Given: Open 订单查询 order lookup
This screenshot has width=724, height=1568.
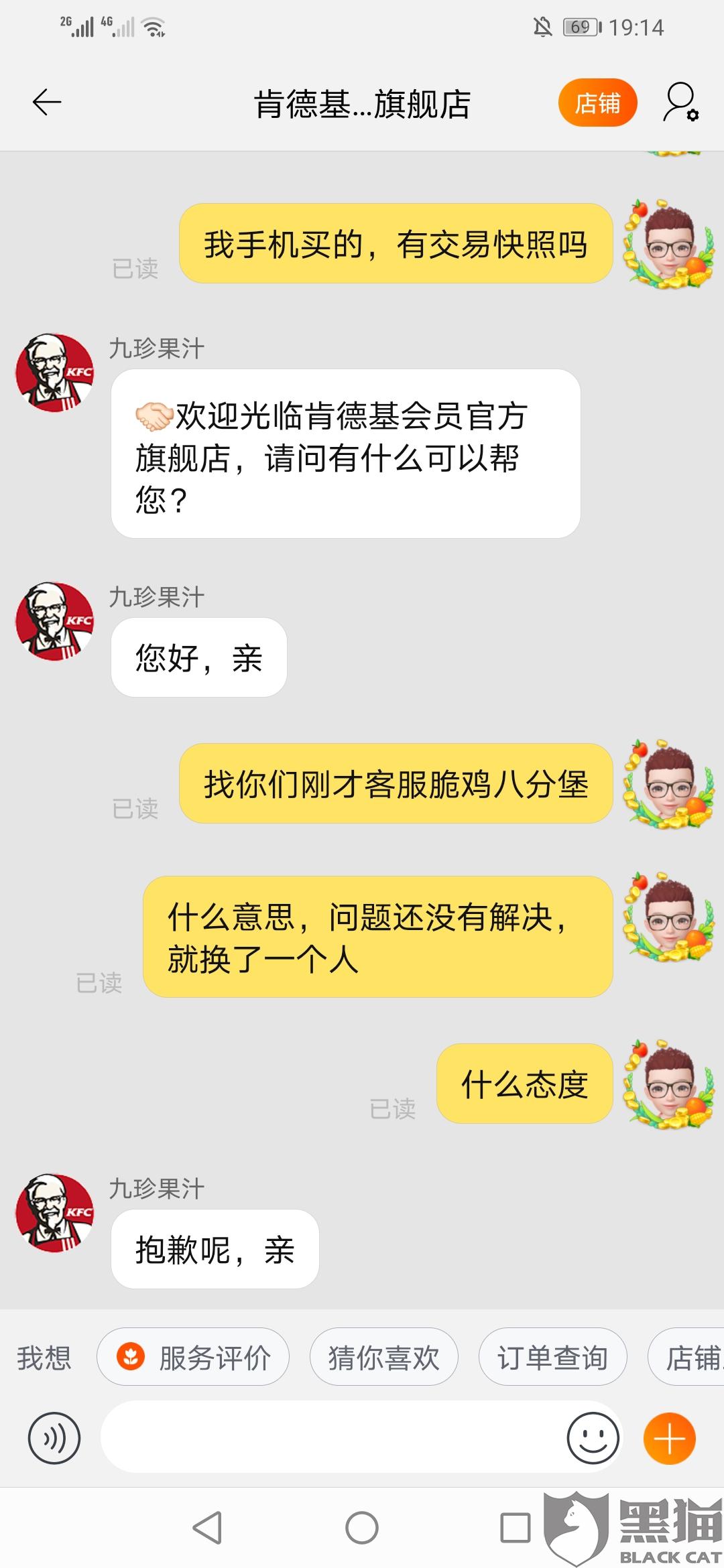Looking at the screenshot, I should click(552, 1358).
